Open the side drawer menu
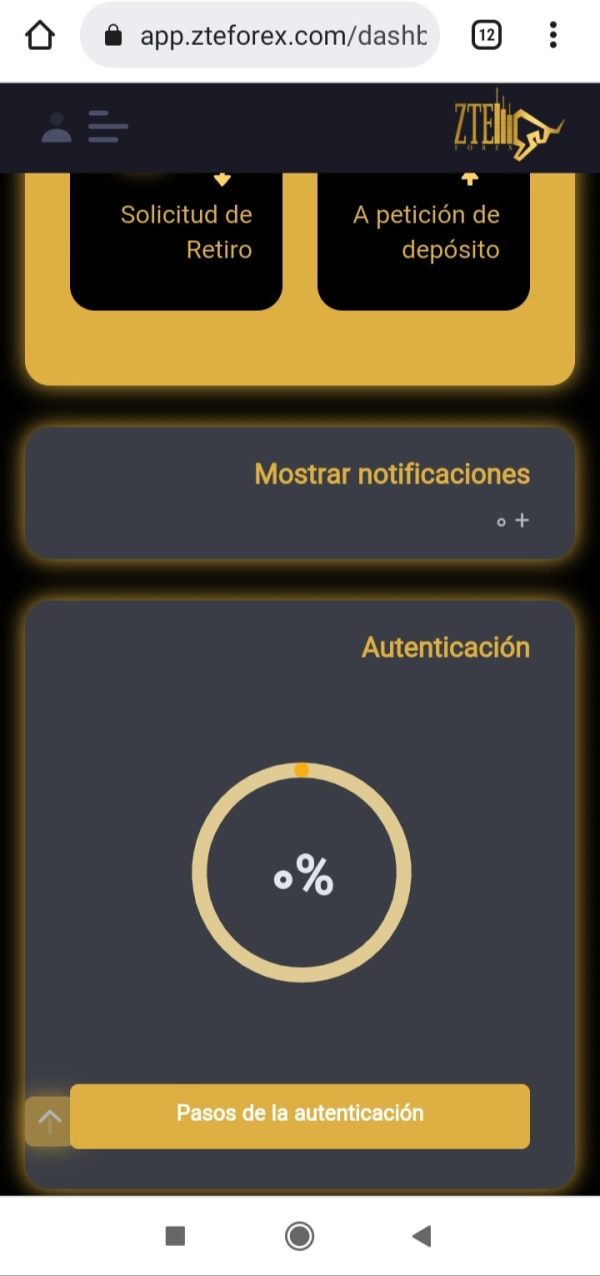Viewport: 600px width, 1276px height. [x=107, y=127]
